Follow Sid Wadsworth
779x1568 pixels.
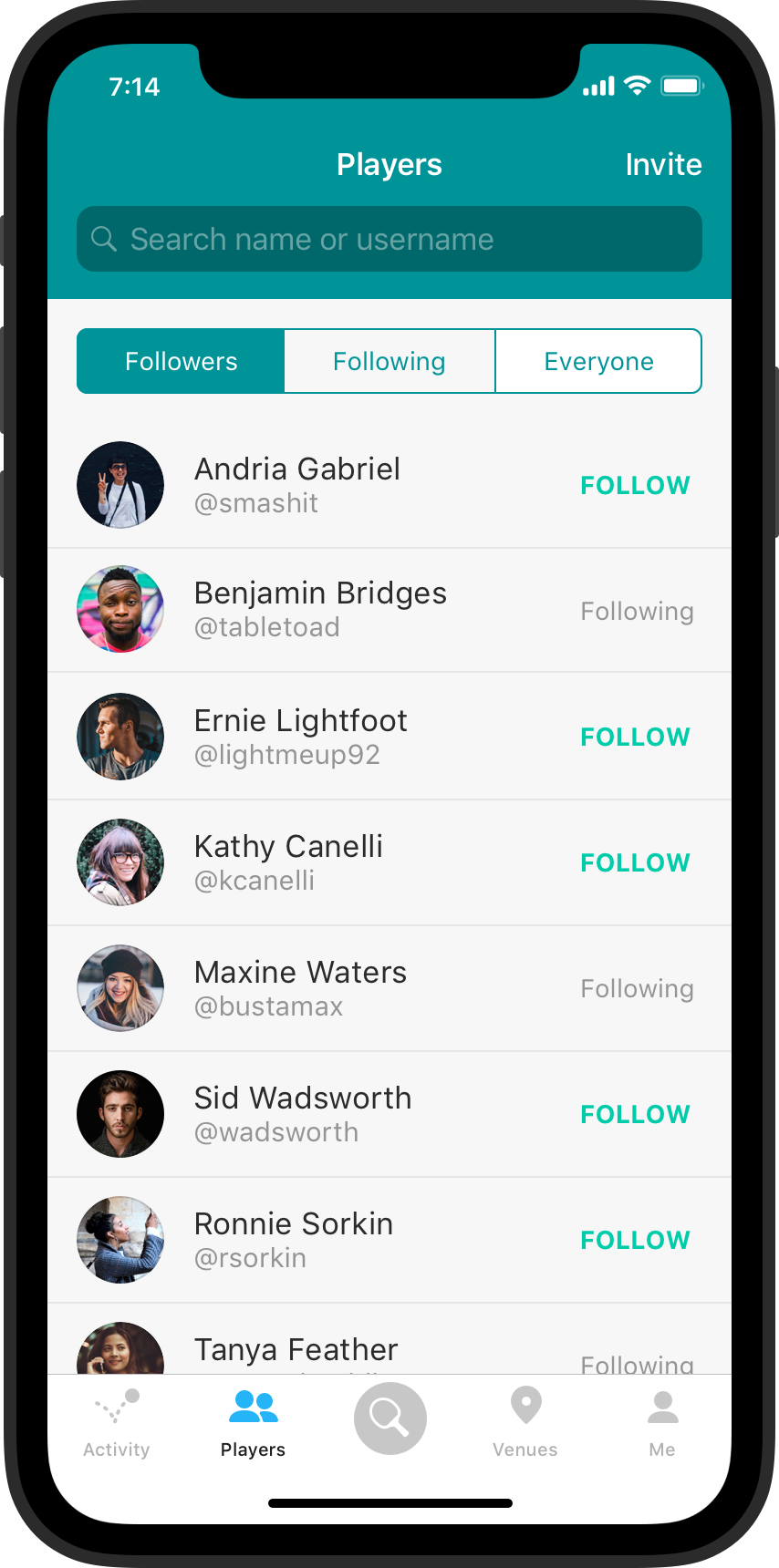635,1114
